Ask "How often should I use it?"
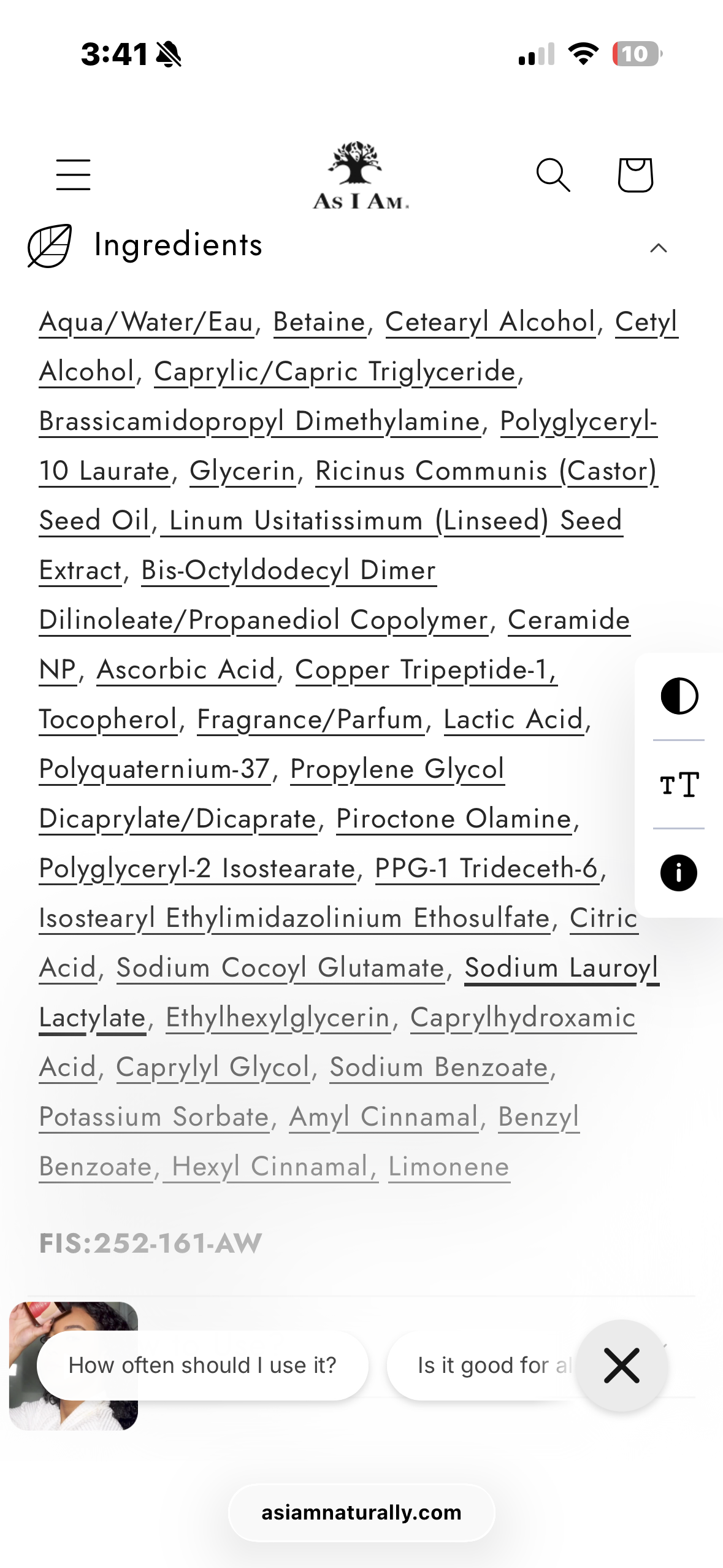This screenshot has height=1568, width=723. [202, 1366]
